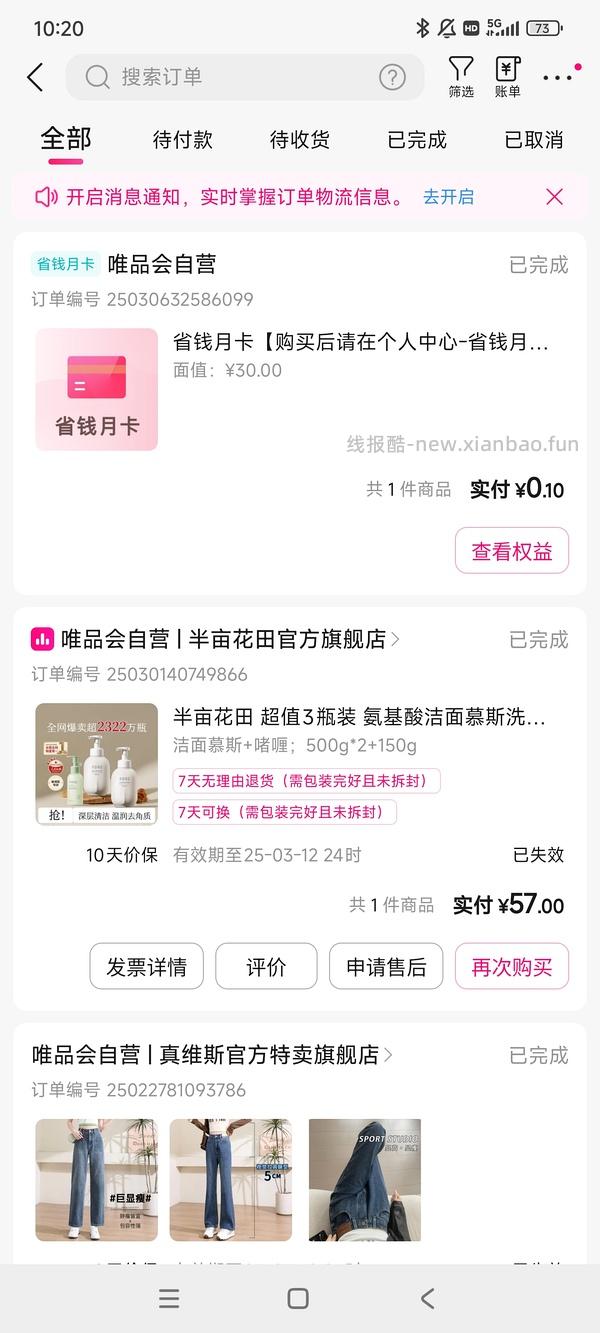Open the 账单 bills page

coord(508,77)
